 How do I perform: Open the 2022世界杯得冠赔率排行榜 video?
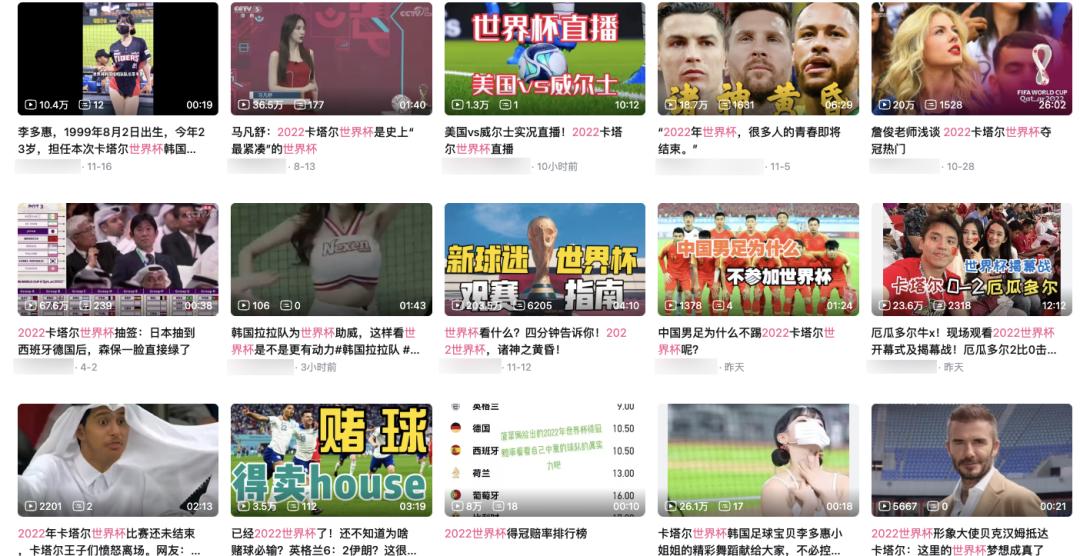pos(544,460)
